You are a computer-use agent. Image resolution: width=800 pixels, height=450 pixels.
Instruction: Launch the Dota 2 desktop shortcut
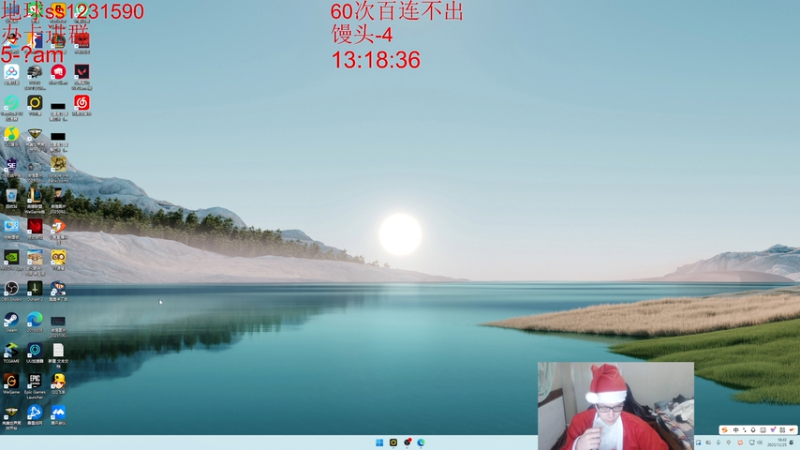(x=35, y=288)
